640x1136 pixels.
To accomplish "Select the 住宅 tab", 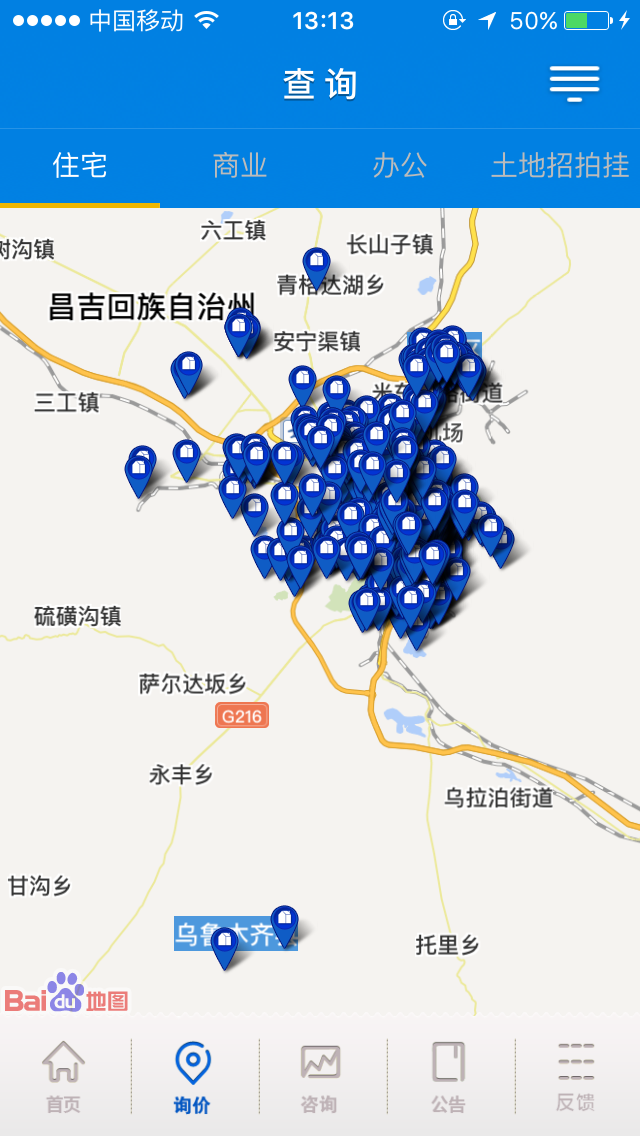I will point(80,166).
